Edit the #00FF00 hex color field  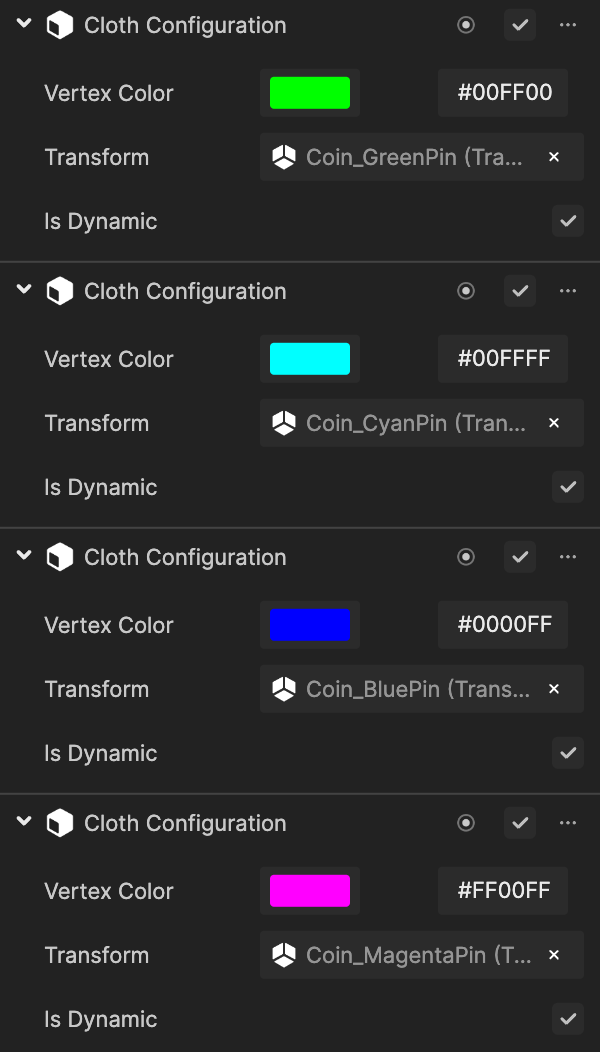503,93
